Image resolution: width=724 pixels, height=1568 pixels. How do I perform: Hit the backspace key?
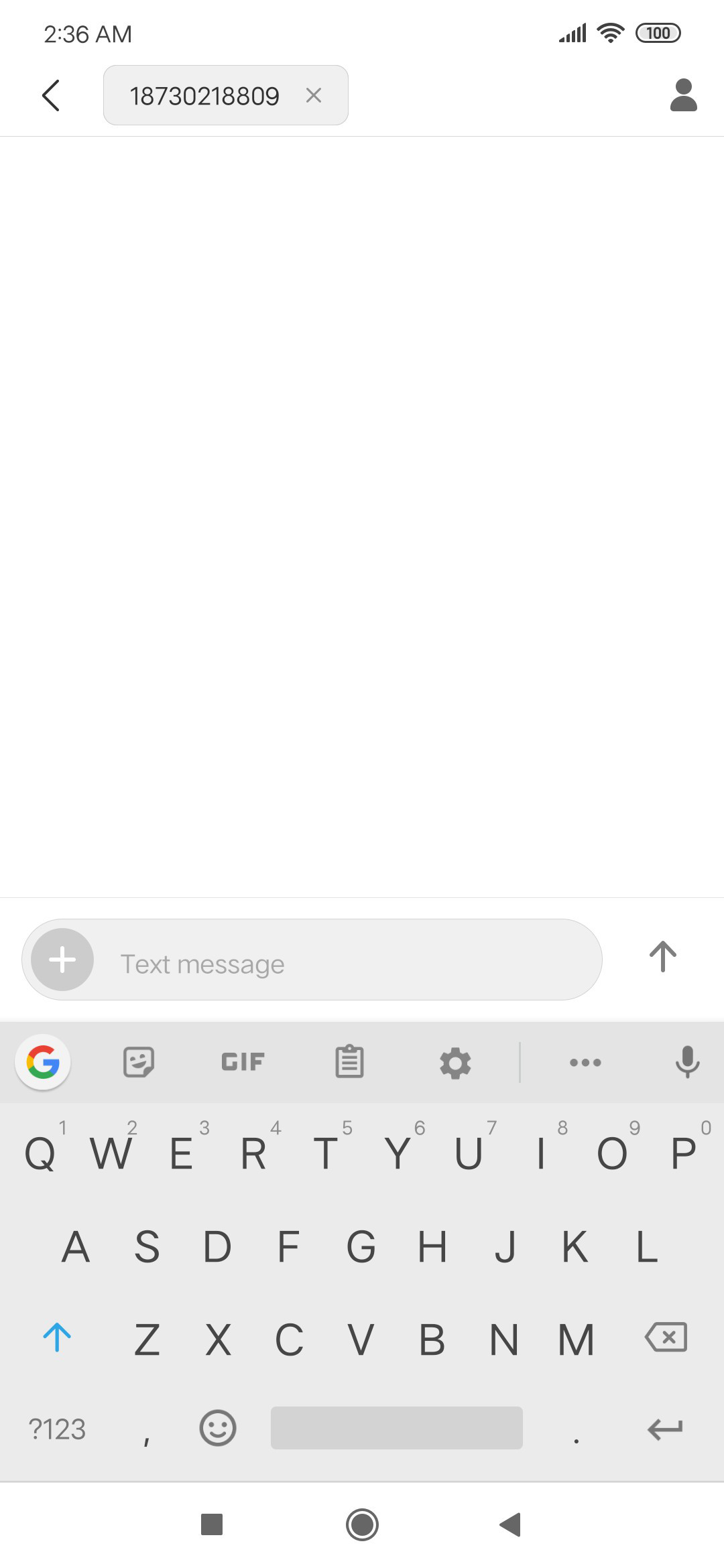pyautogui.click(x=666, y=1337)
